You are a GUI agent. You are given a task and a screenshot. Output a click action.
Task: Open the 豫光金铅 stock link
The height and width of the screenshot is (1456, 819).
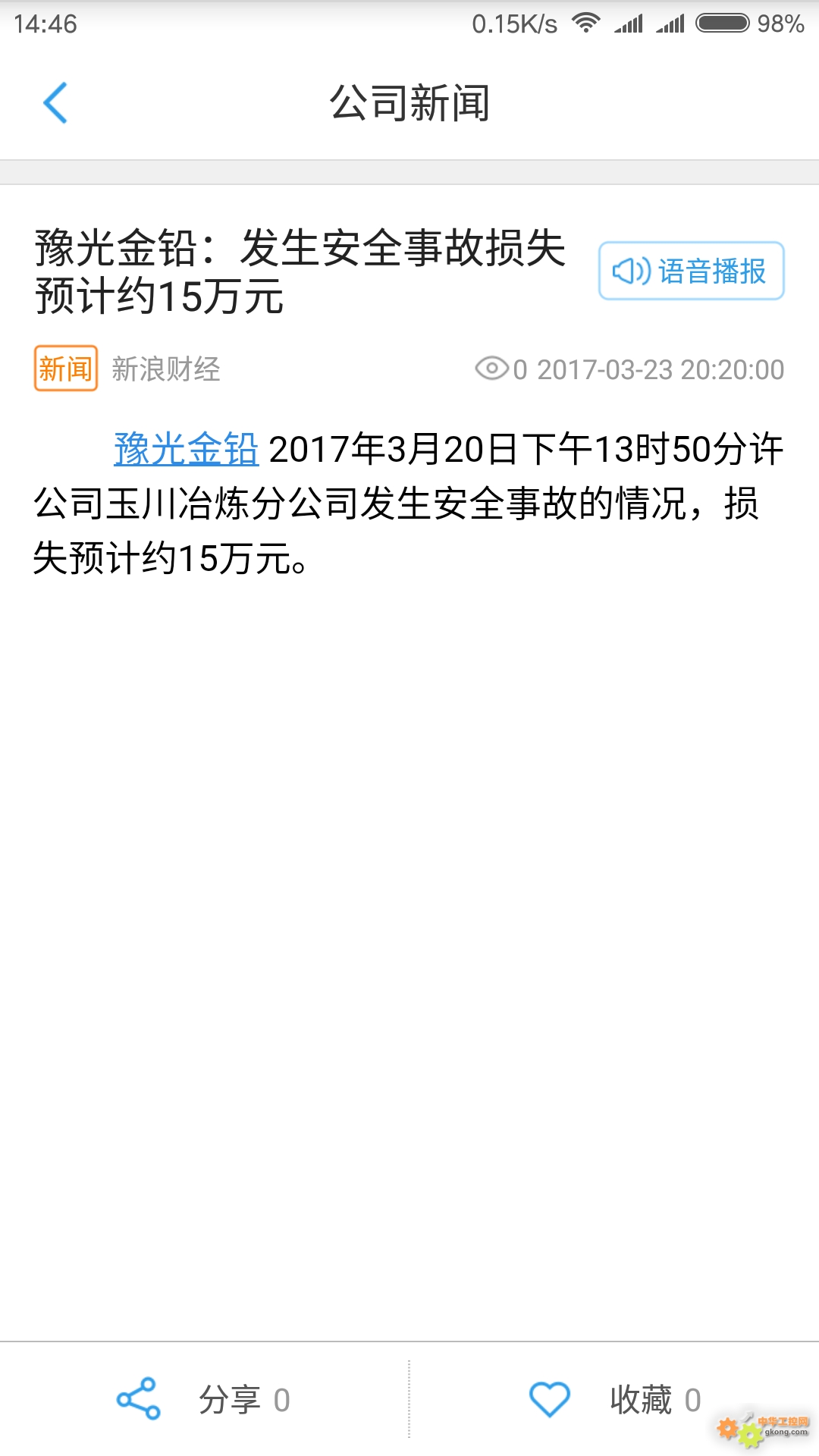coord(187,449)
